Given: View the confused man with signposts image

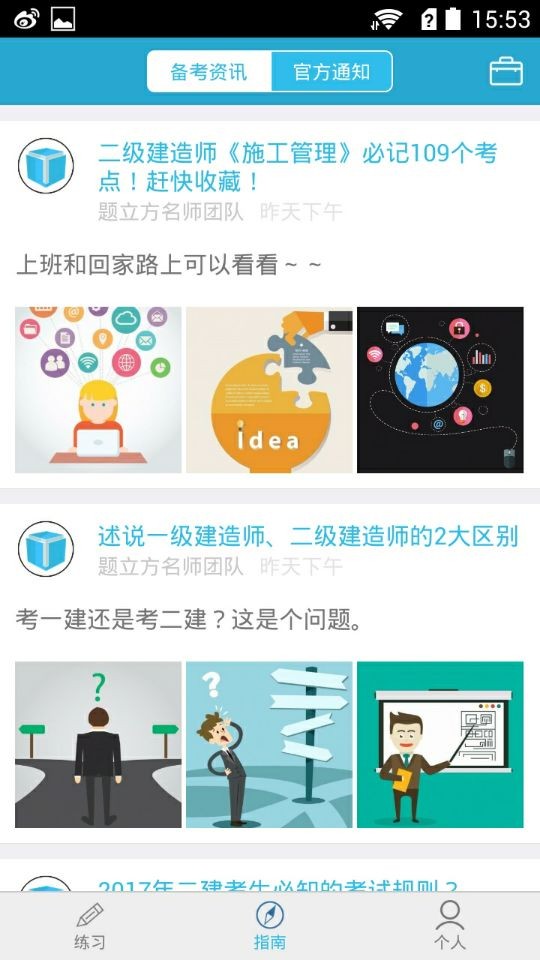Looking at the screenshot, I should (269, 744).
